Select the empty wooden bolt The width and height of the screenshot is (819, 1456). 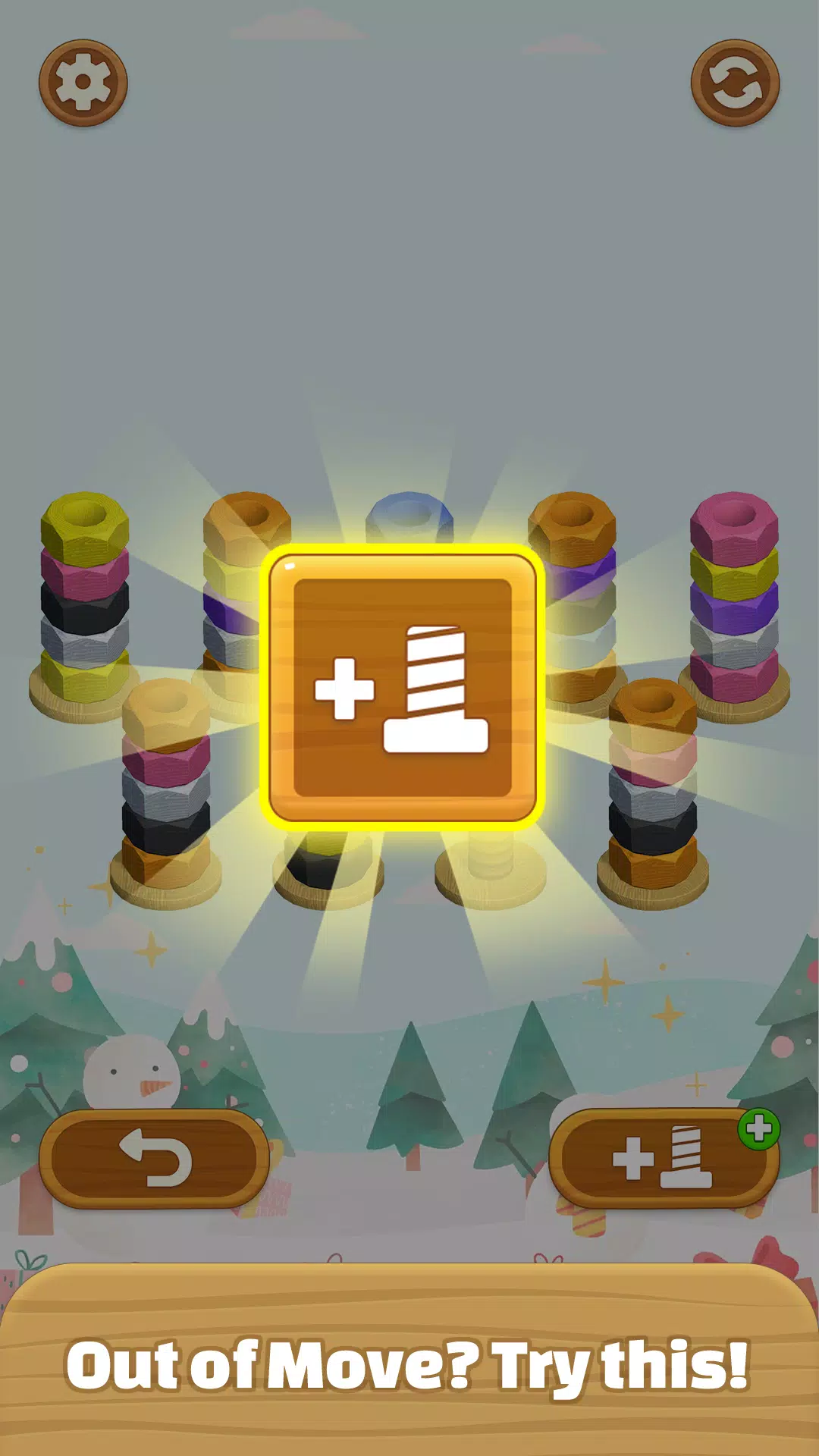pyautogui.click(x=491, y=872)
